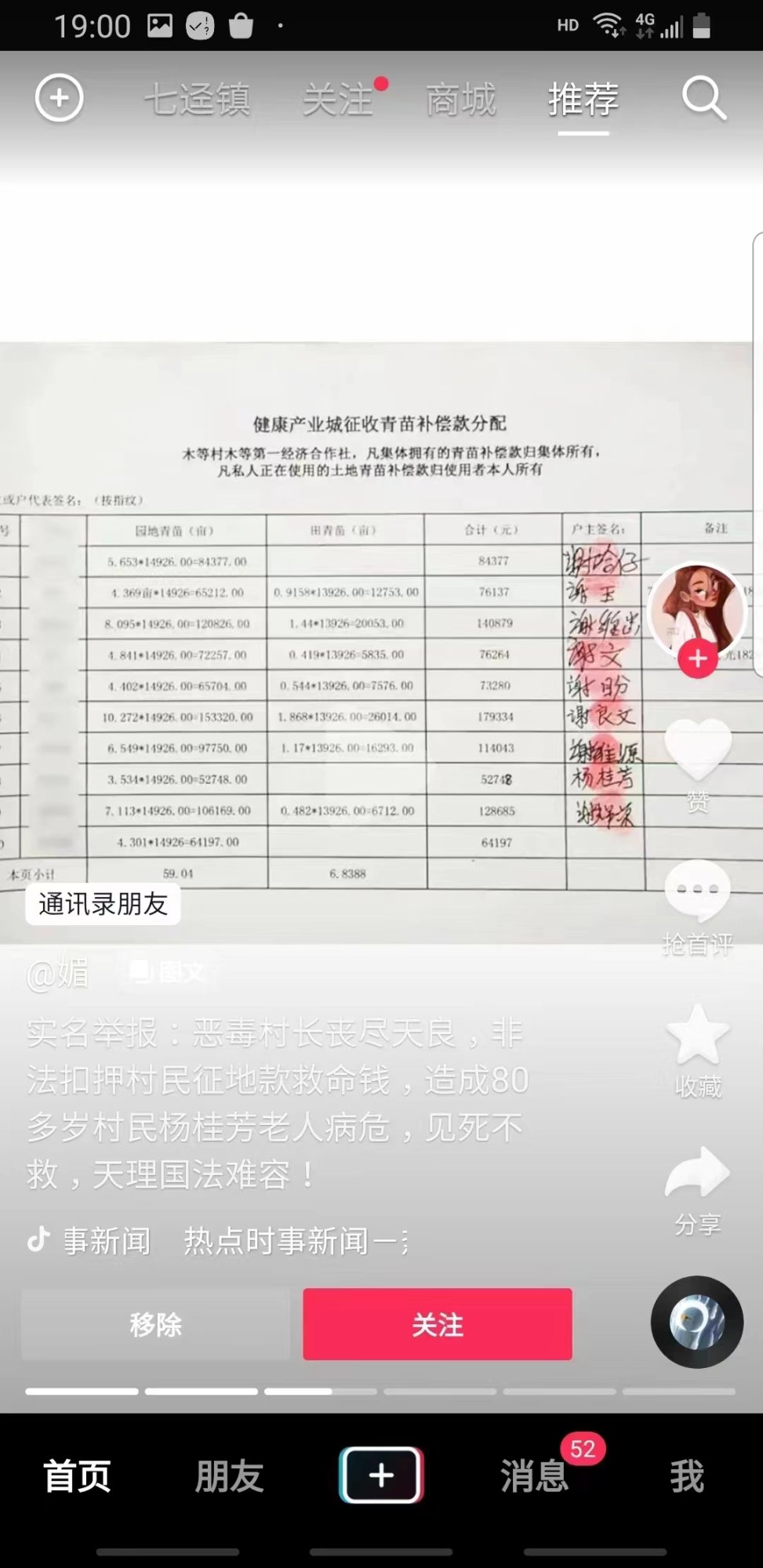Tap the live stream + icon at top left
This screenshot has width=763, height=1568.
click(59, 99)
